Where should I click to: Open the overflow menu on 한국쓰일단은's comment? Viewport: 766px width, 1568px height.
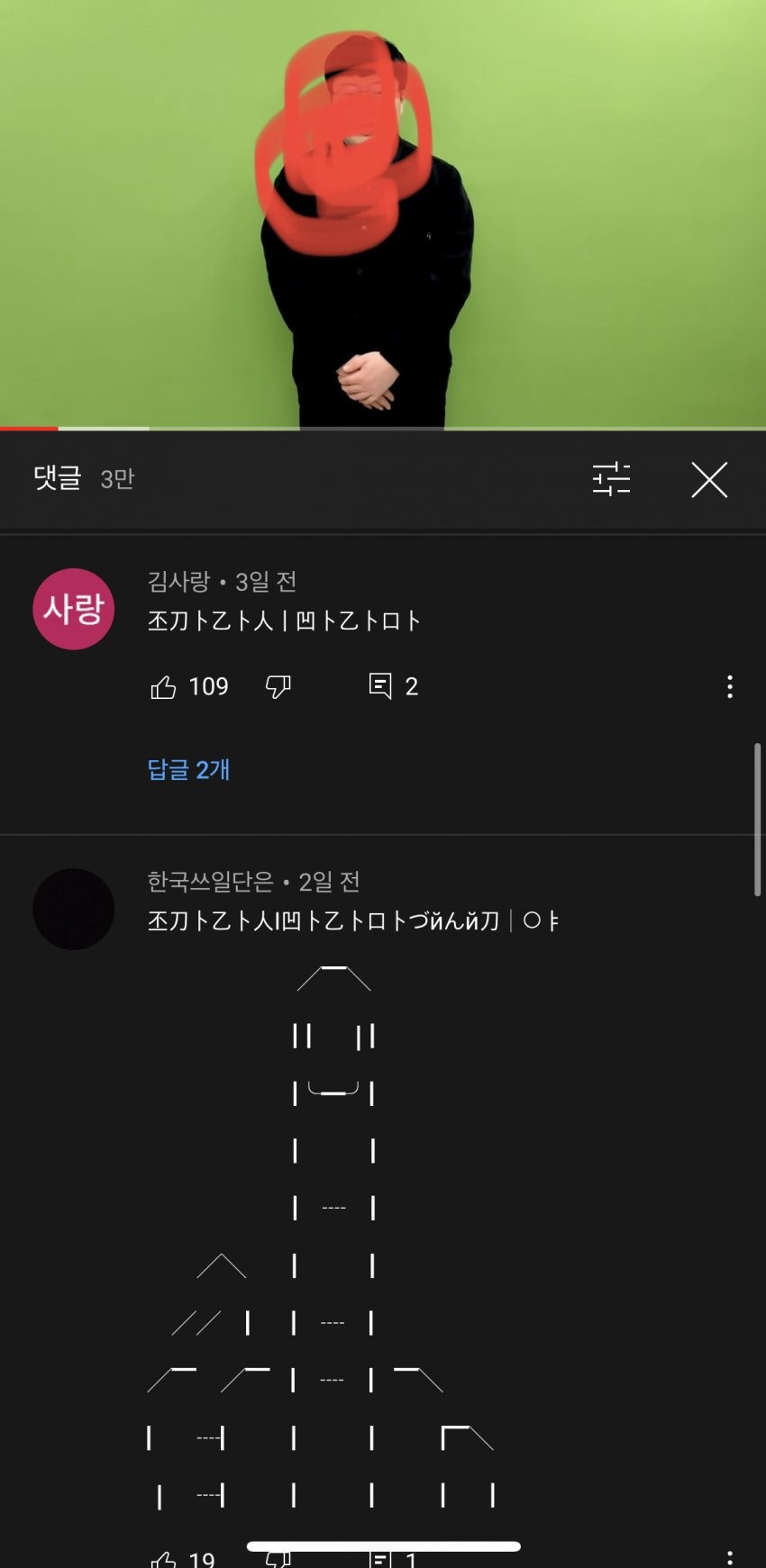[729, 1557]
